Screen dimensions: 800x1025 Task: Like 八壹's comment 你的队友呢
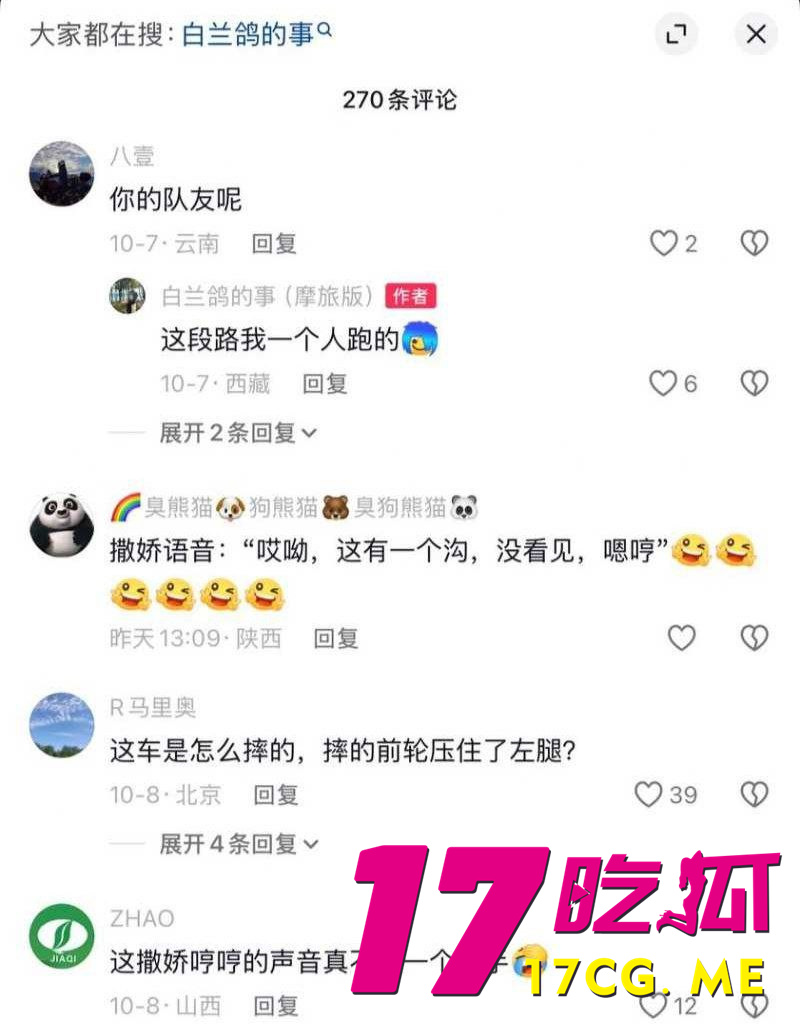[x=664, y=243]
